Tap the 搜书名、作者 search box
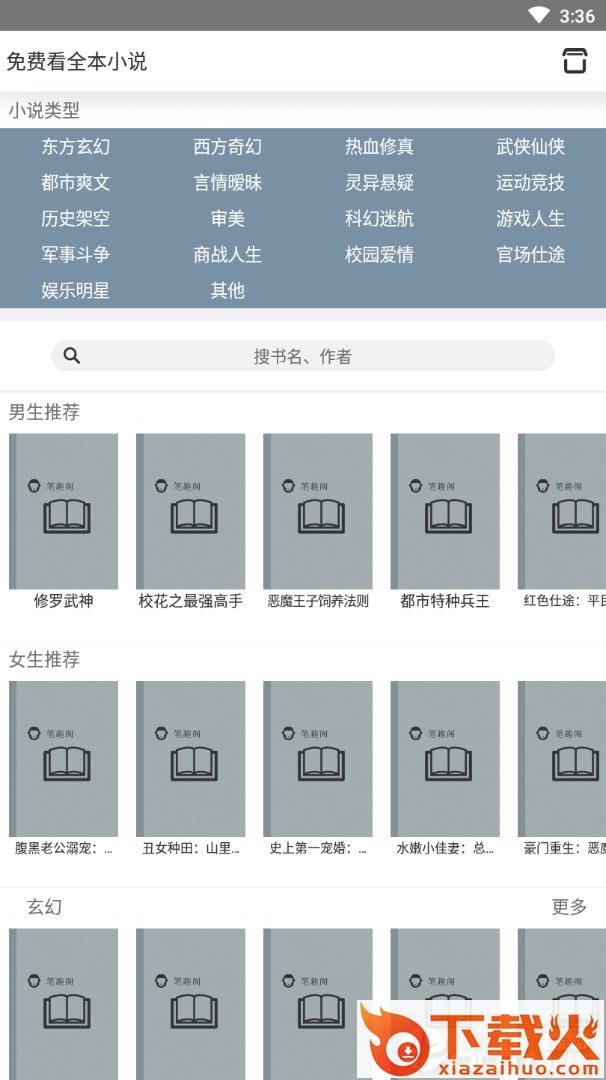The height and width of the screenshot is (1080, 606). point(303,356)
